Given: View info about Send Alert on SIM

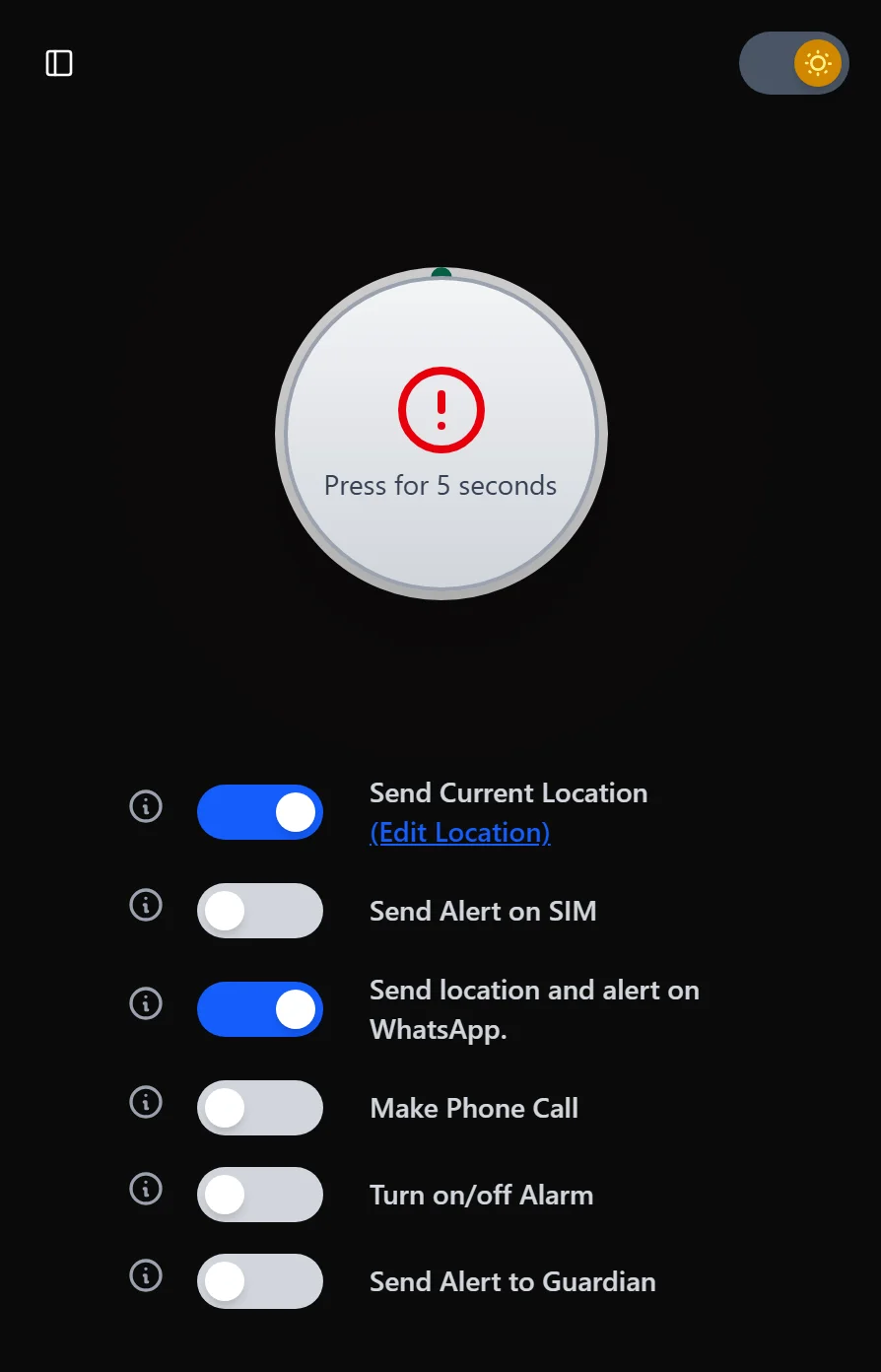Looking at the screenshot, I should [146, 905].
